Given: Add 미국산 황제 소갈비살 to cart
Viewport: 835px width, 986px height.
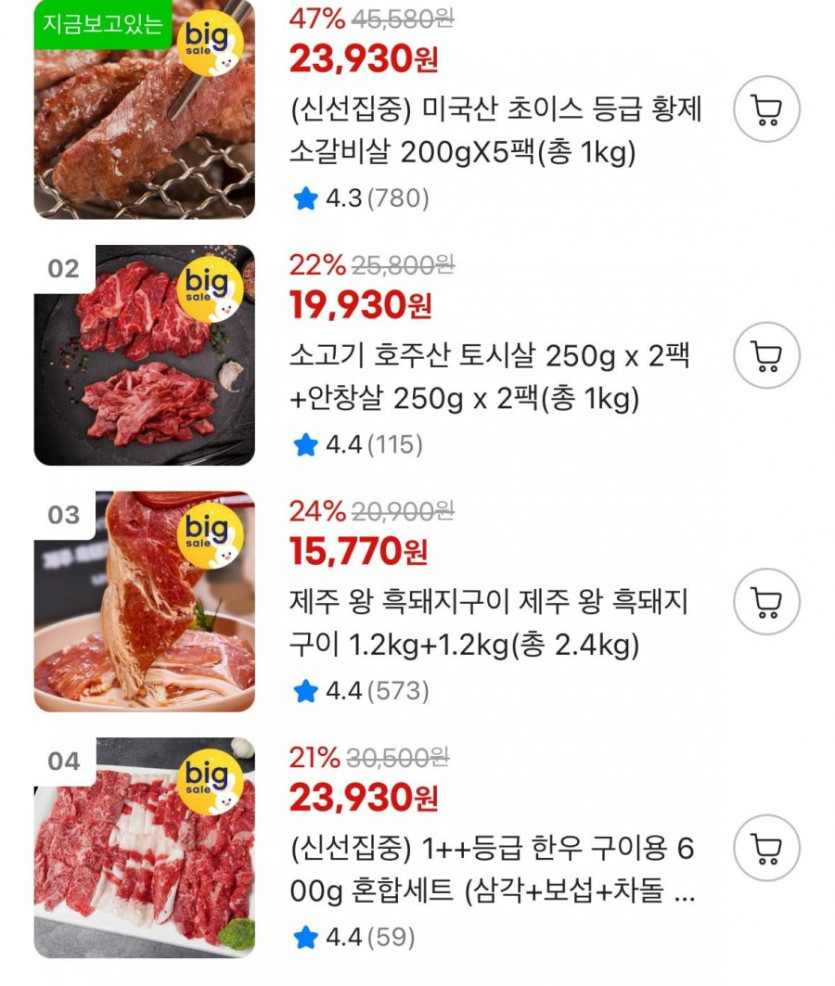Looking at the screenshot, I should pyautogui.click(x=766, y=109).
